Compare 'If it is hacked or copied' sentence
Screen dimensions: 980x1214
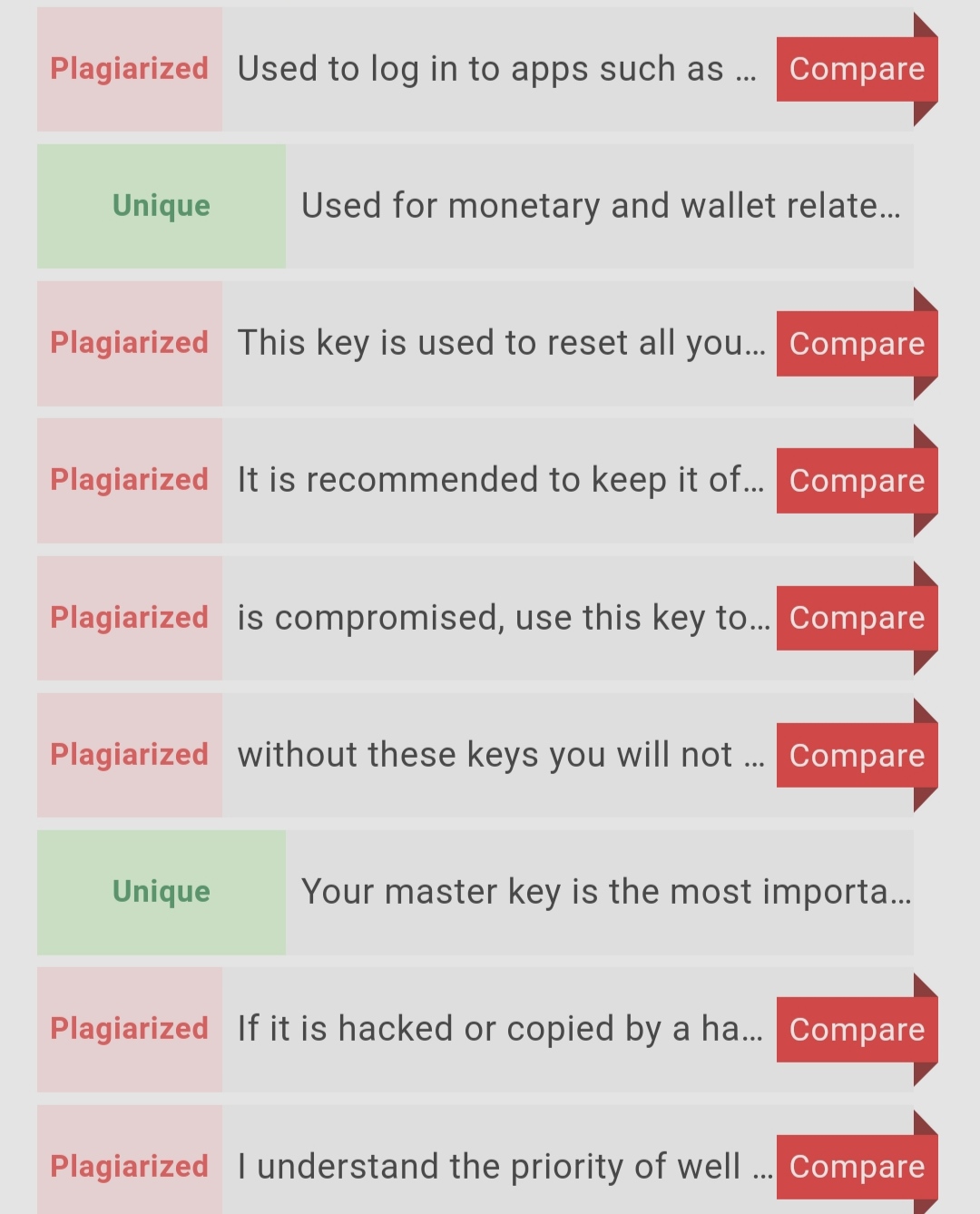pos(857,1030)
